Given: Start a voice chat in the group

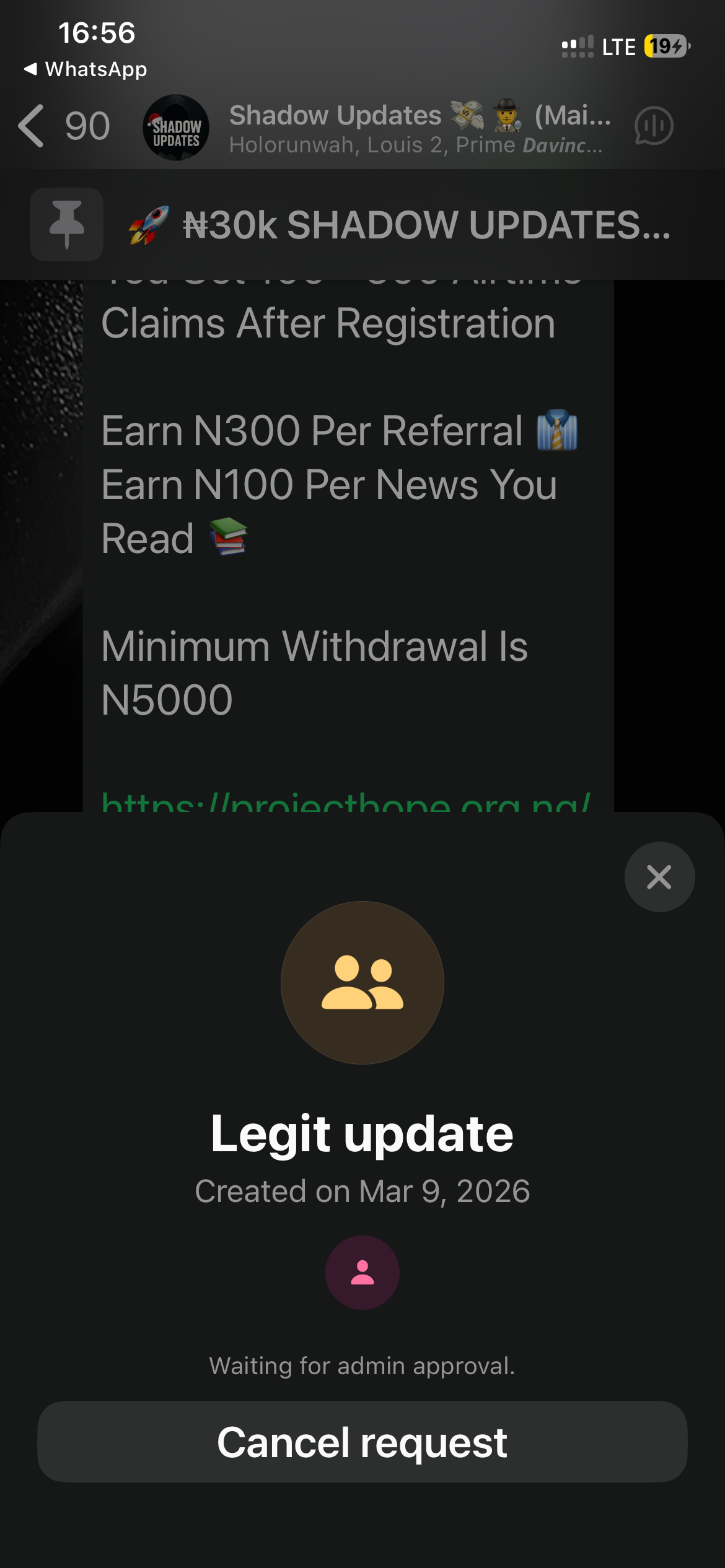Looking at the screenshot, I should [654, 126].
